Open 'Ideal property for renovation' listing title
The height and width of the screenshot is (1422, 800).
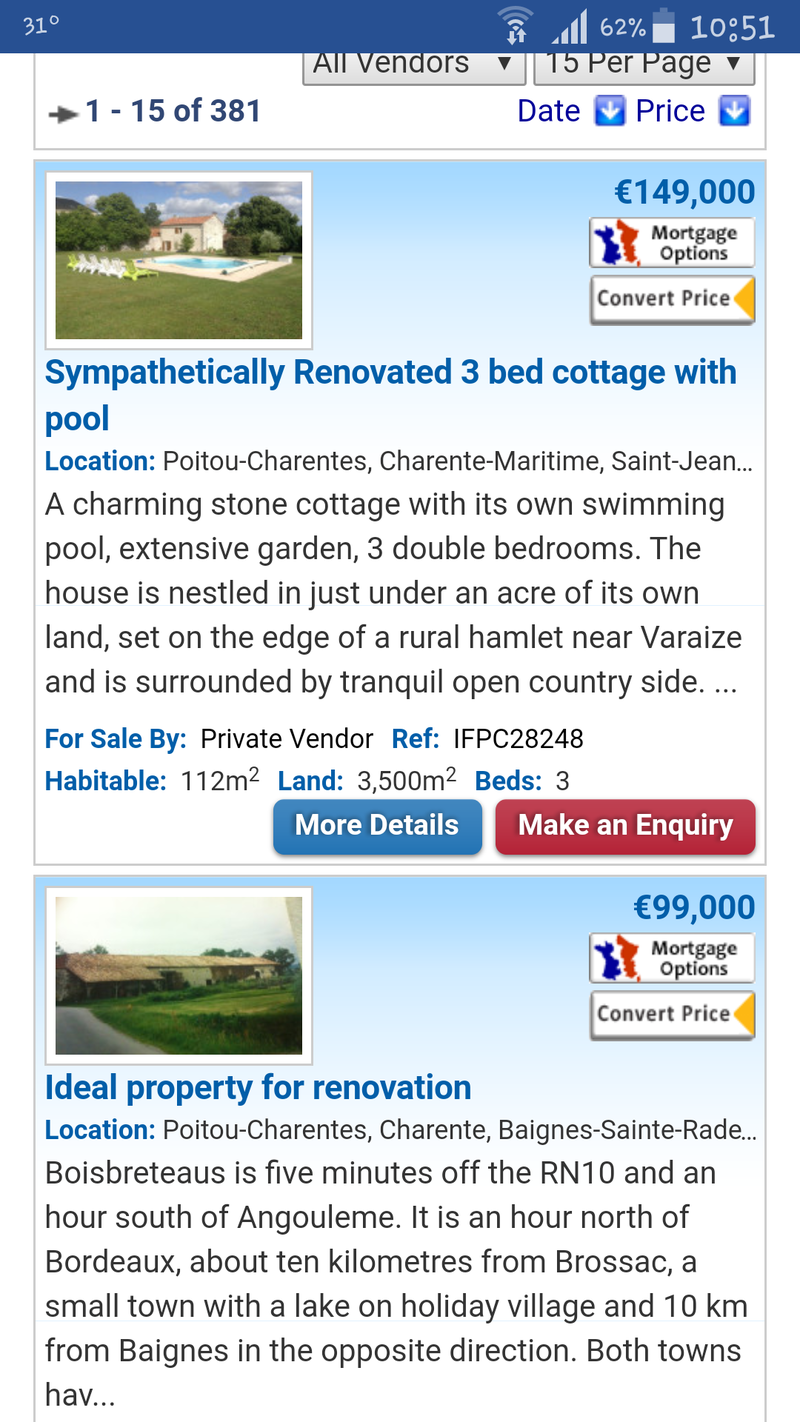[258, 1087]
